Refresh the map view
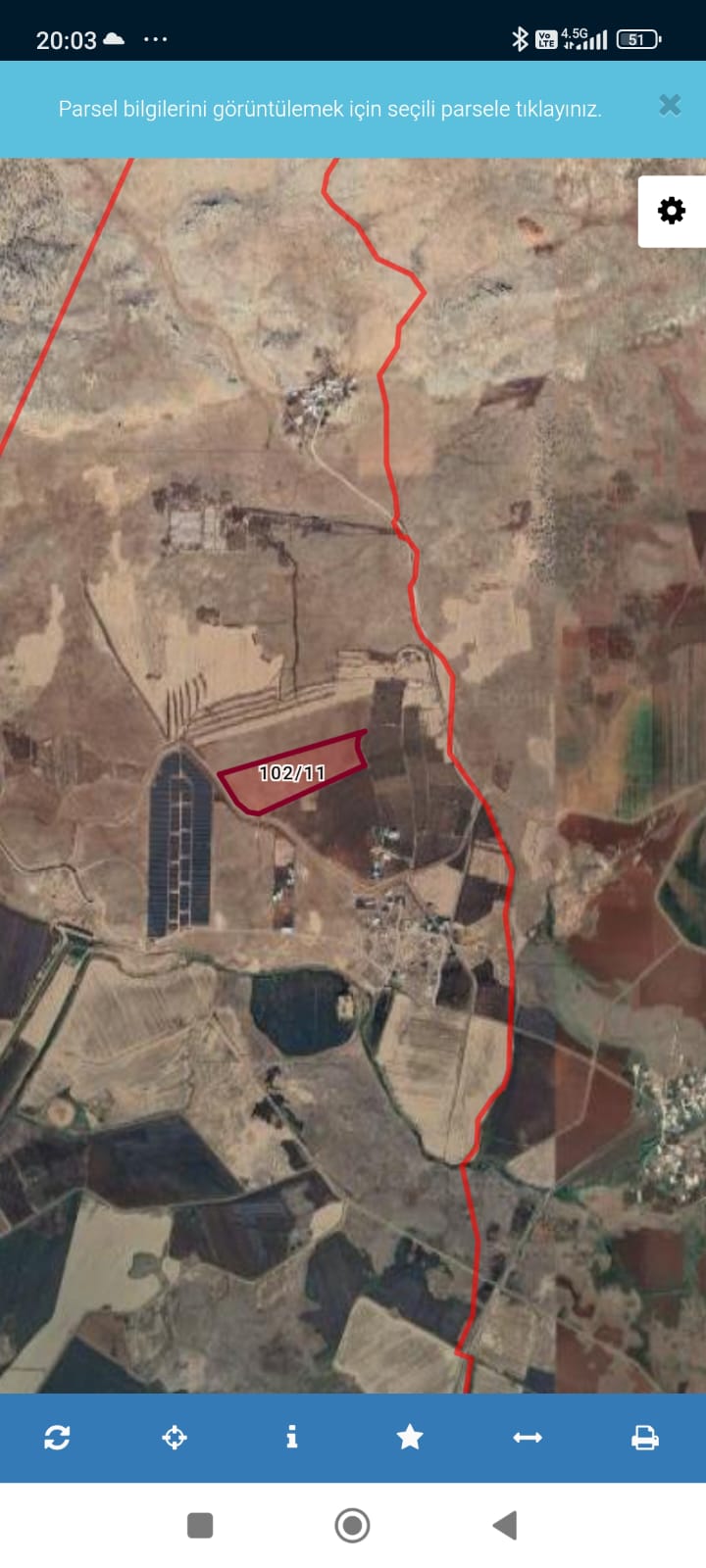This screenshot has height=1568, width=706. (x=57, y=1438)
